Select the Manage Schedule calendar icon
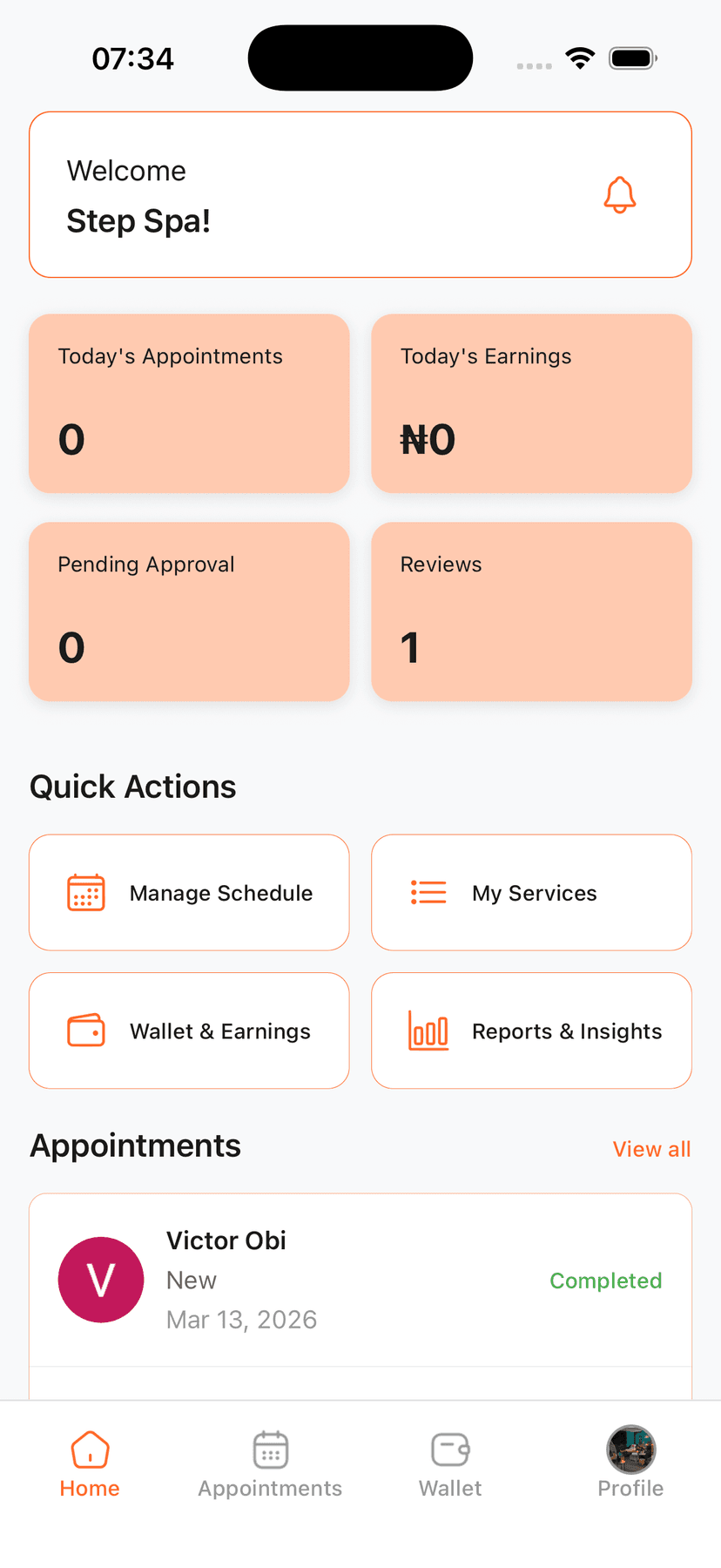 click(x=85, y=892)
